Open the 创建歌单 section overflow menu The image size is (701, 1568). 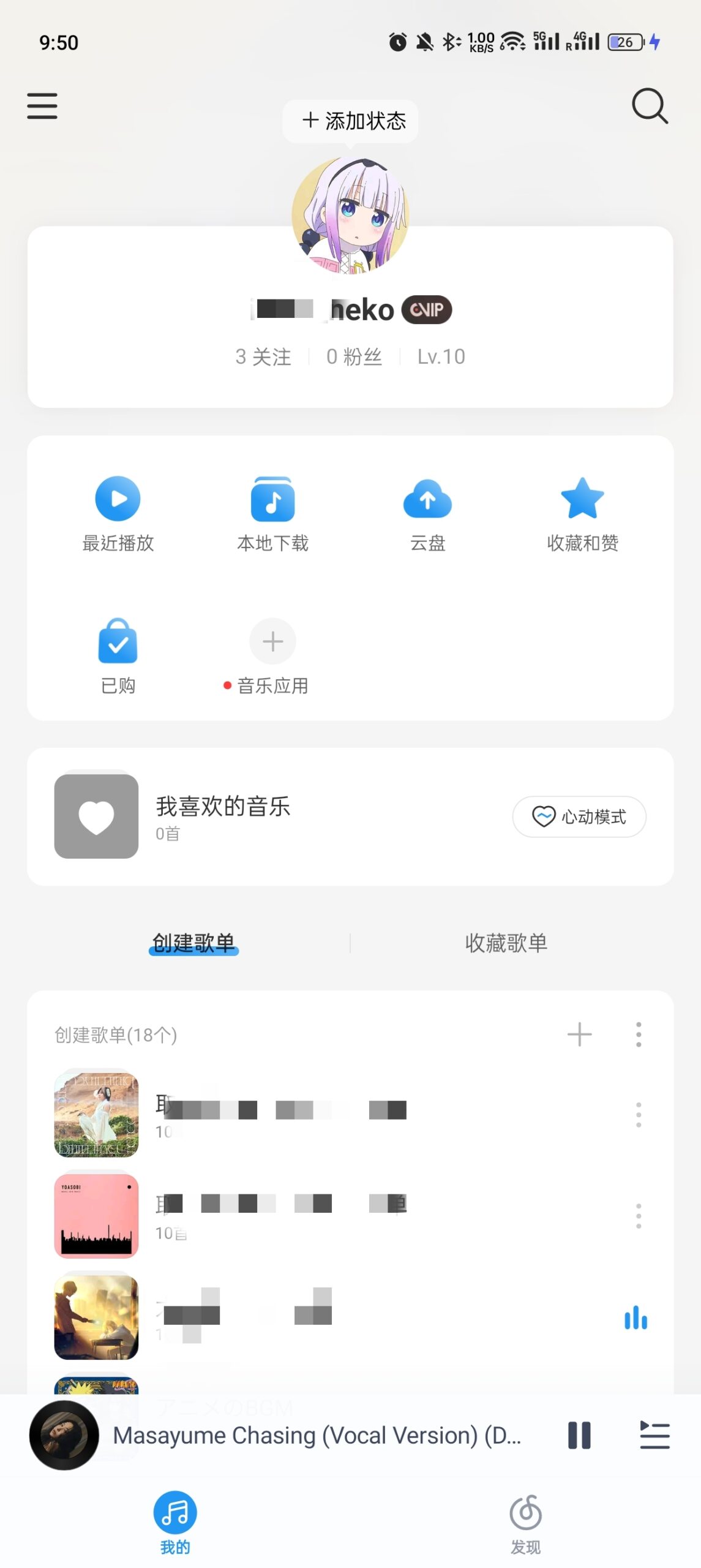coord(639,1035)
